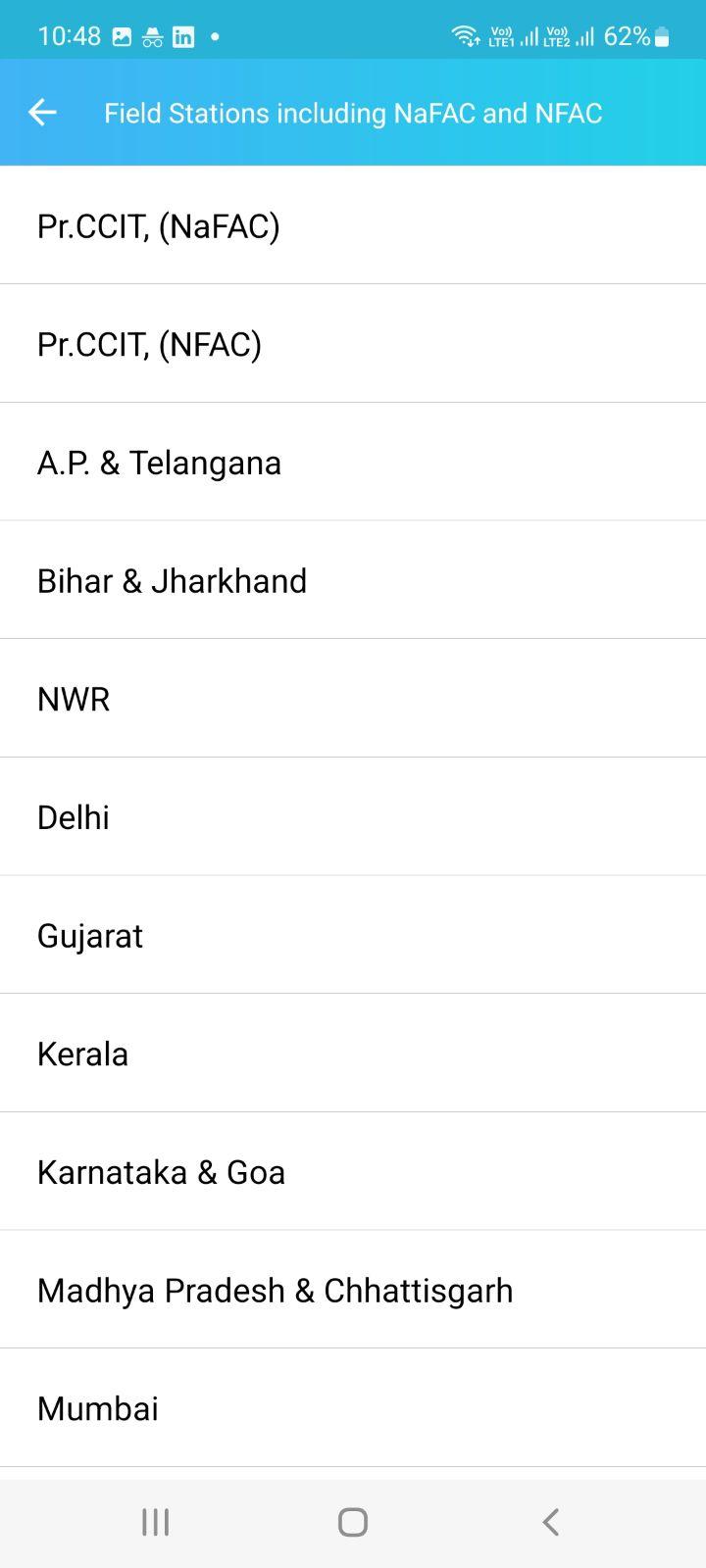Open the Kerala row
Viewport: 706px width, 1568px height.
coord(353,1053)
